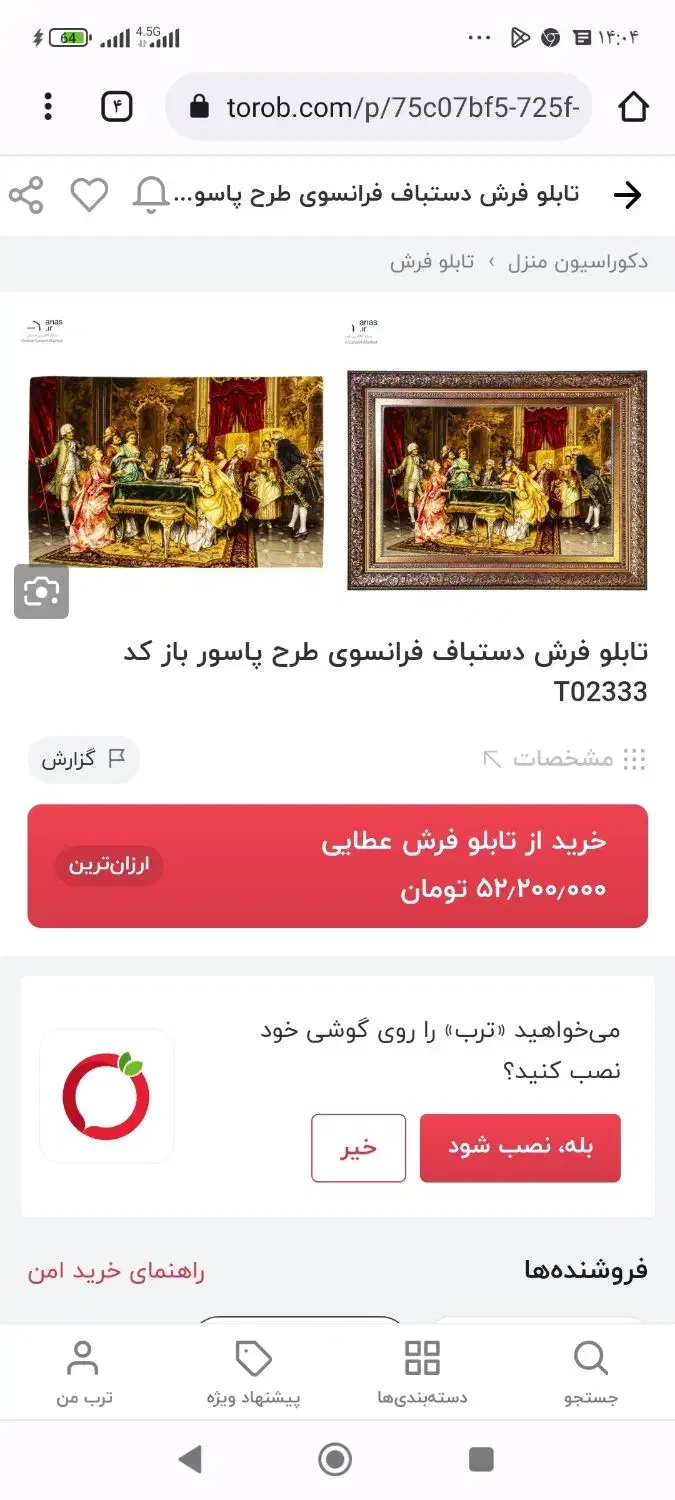Search similar items with the camera icon

(41, 592)
